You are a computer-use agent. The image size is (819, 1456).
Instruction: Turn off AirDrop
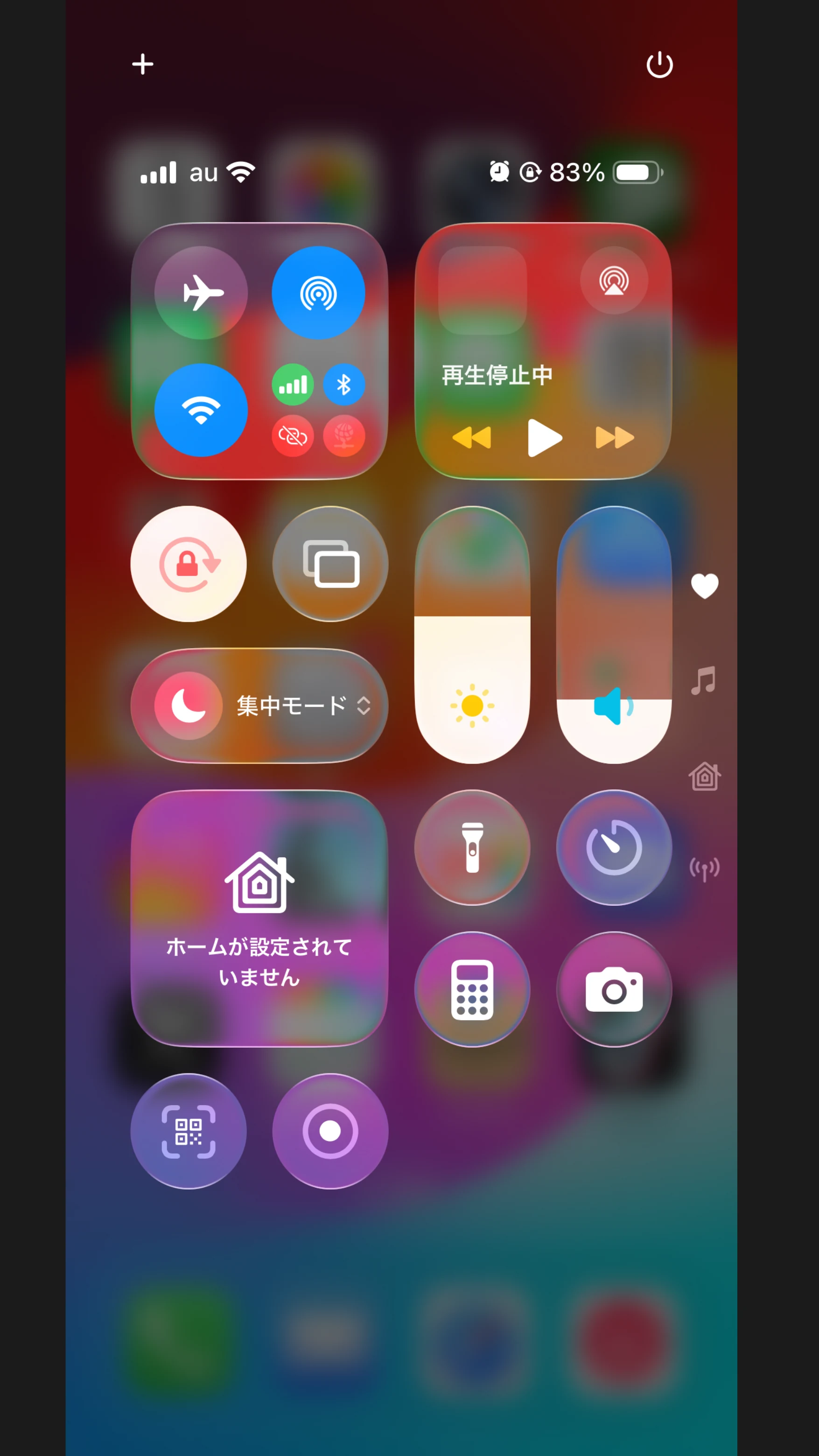tap(318, 293)
